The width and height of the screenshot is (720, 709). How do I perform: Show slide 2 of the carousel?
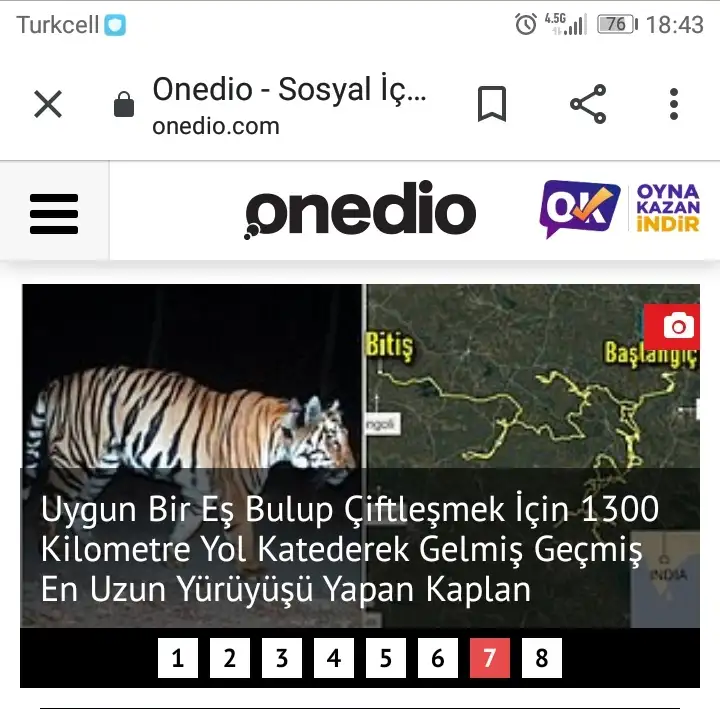[230, 658]
